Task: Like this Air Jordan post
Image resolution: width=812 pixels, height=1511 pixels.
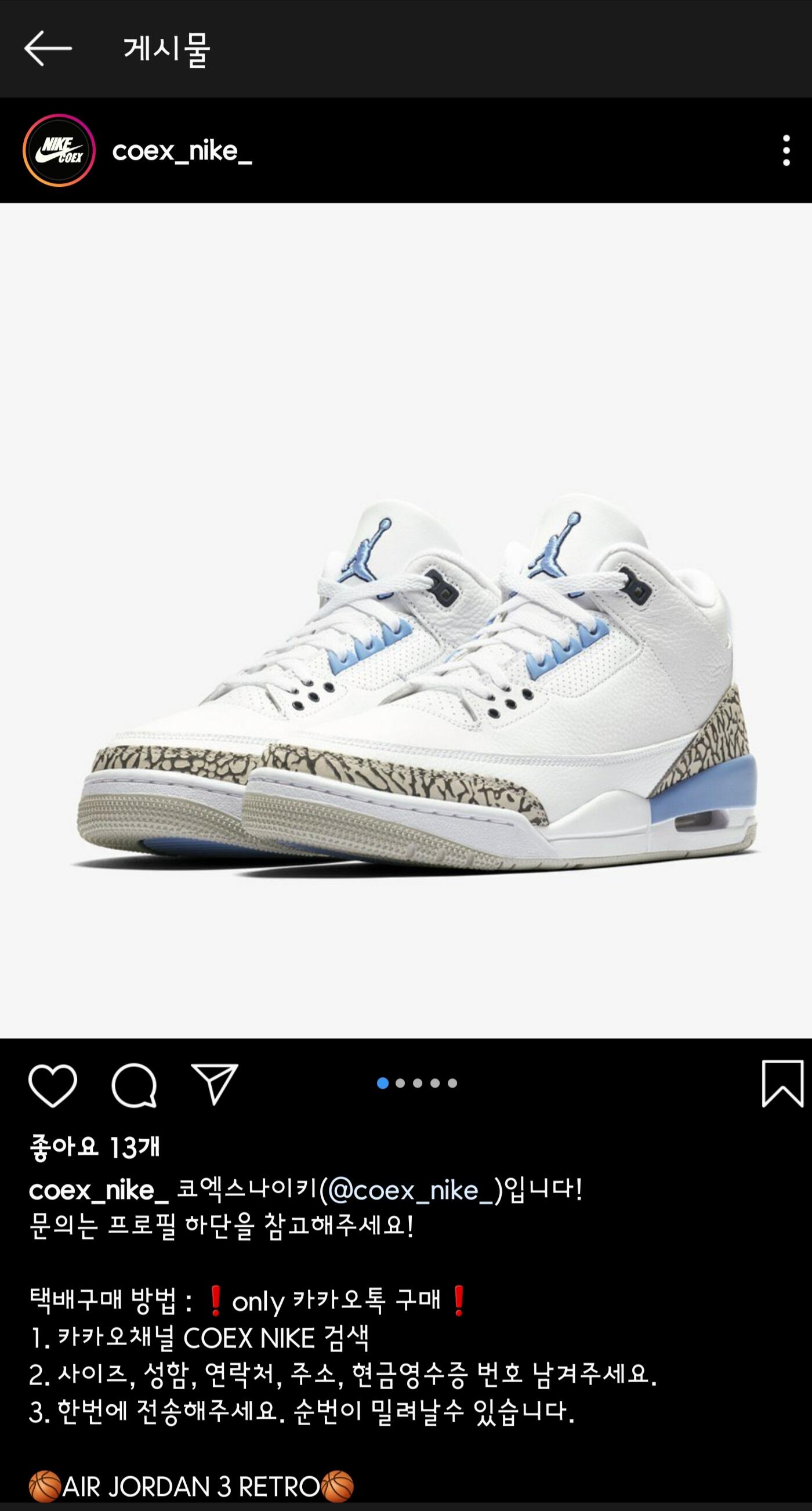Action: pyautogui.click(x=53, y=1085)
